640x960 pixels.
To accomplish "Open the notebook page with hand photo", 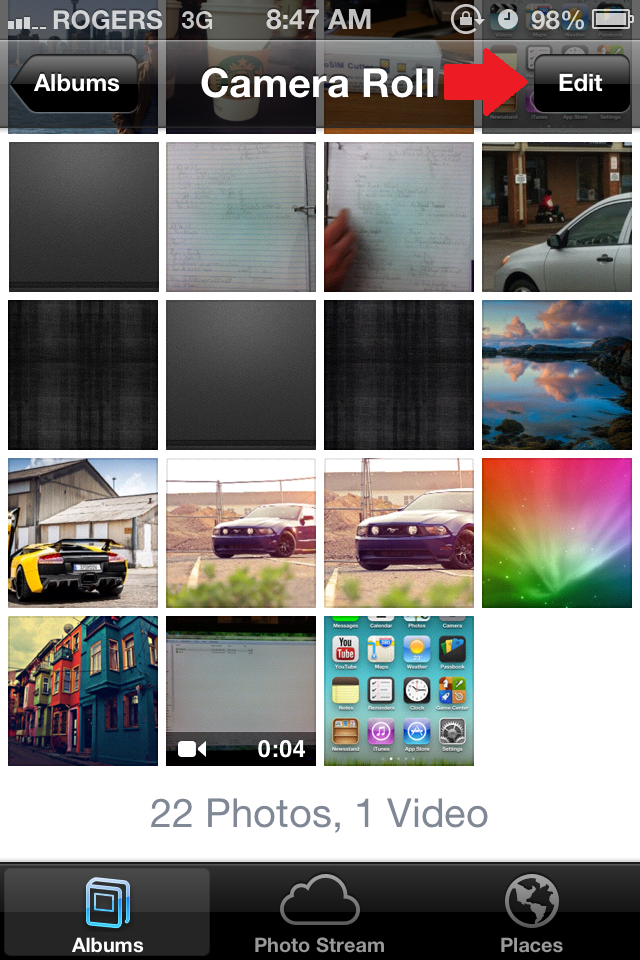I will point(398,217).
